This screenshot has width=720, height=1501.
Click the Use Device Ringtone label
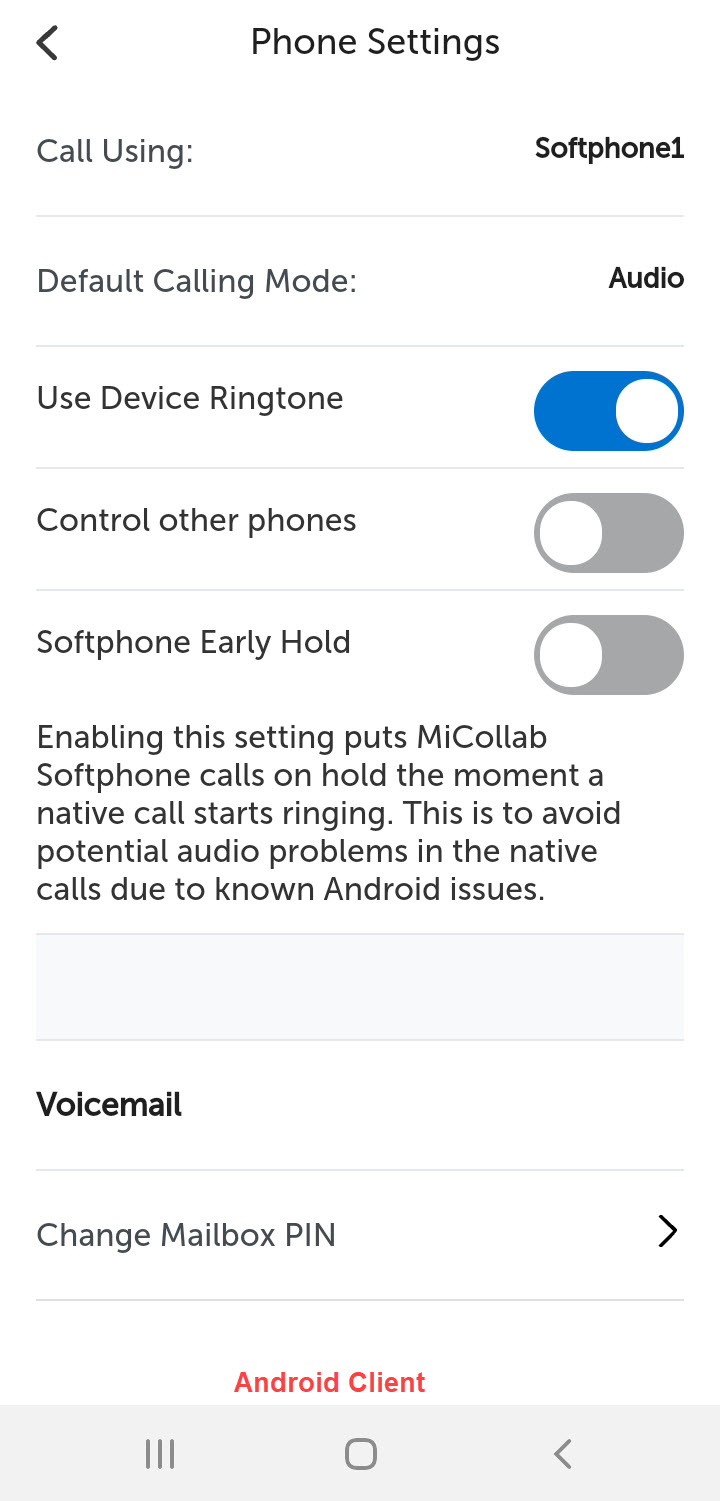[x=189, y=397]
